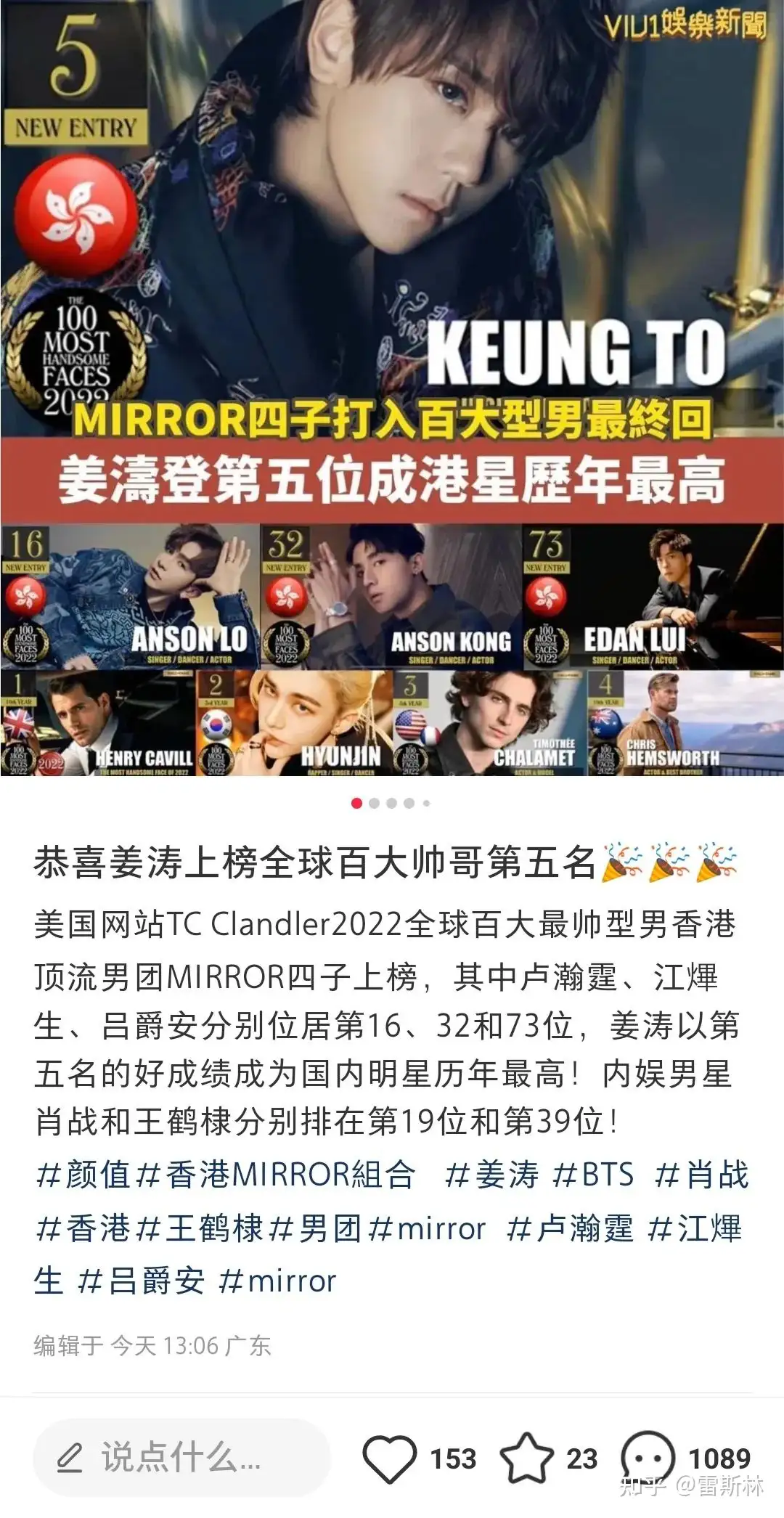Open the #姜涛 hashtag
784x1518 pixels.
click(492, 1175)
